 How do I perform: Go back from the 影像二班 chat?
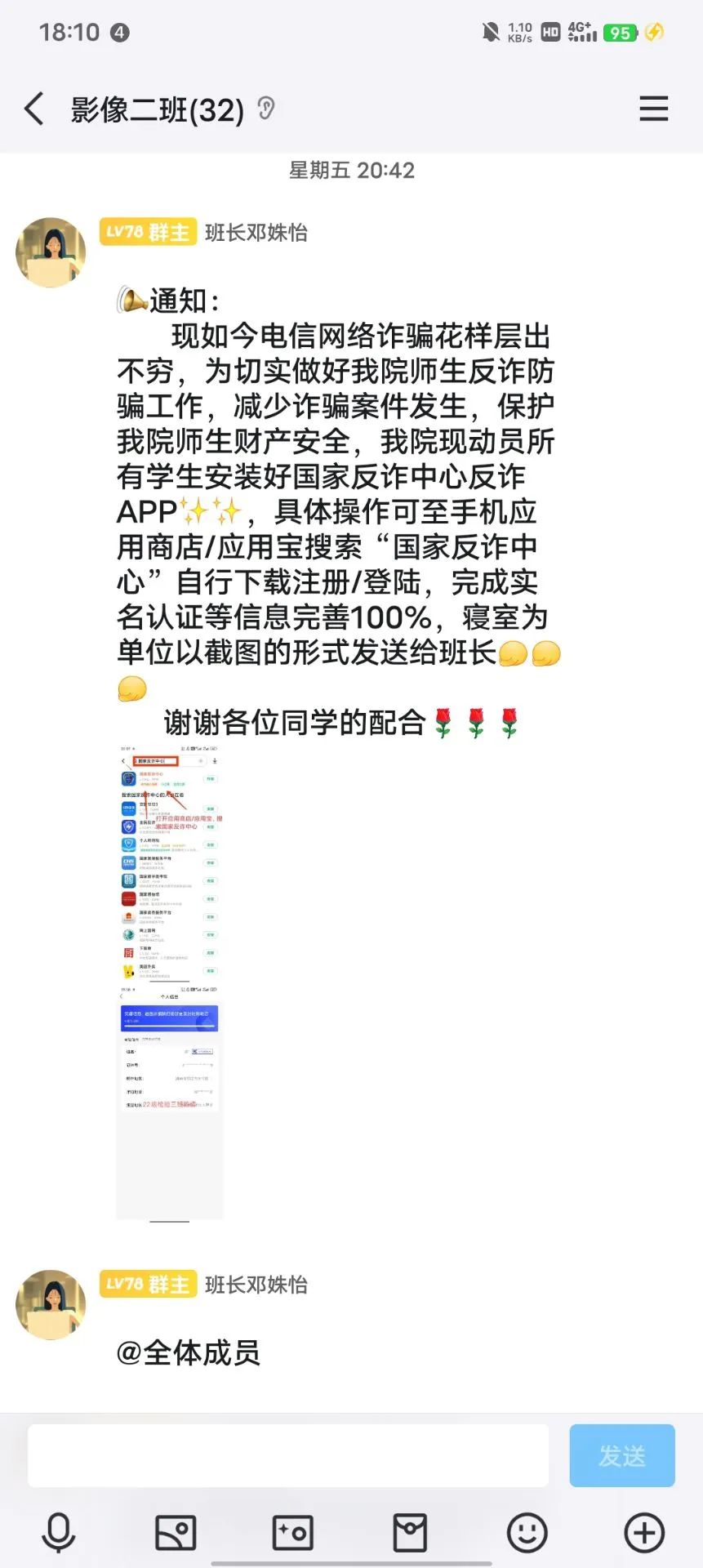click(x=34, y=109)
